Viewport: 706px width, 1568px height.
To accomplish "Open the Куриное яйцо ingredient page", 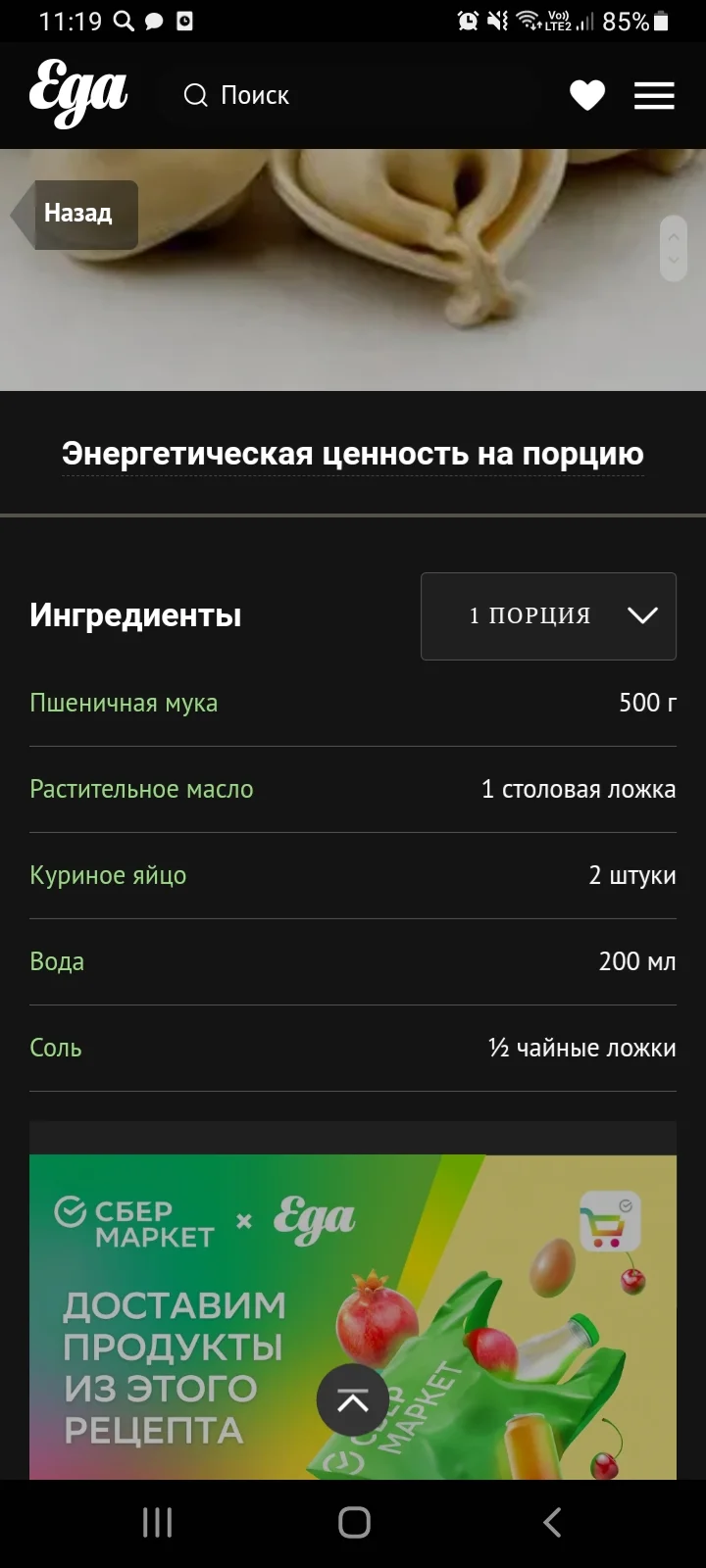I will point(108,875).
